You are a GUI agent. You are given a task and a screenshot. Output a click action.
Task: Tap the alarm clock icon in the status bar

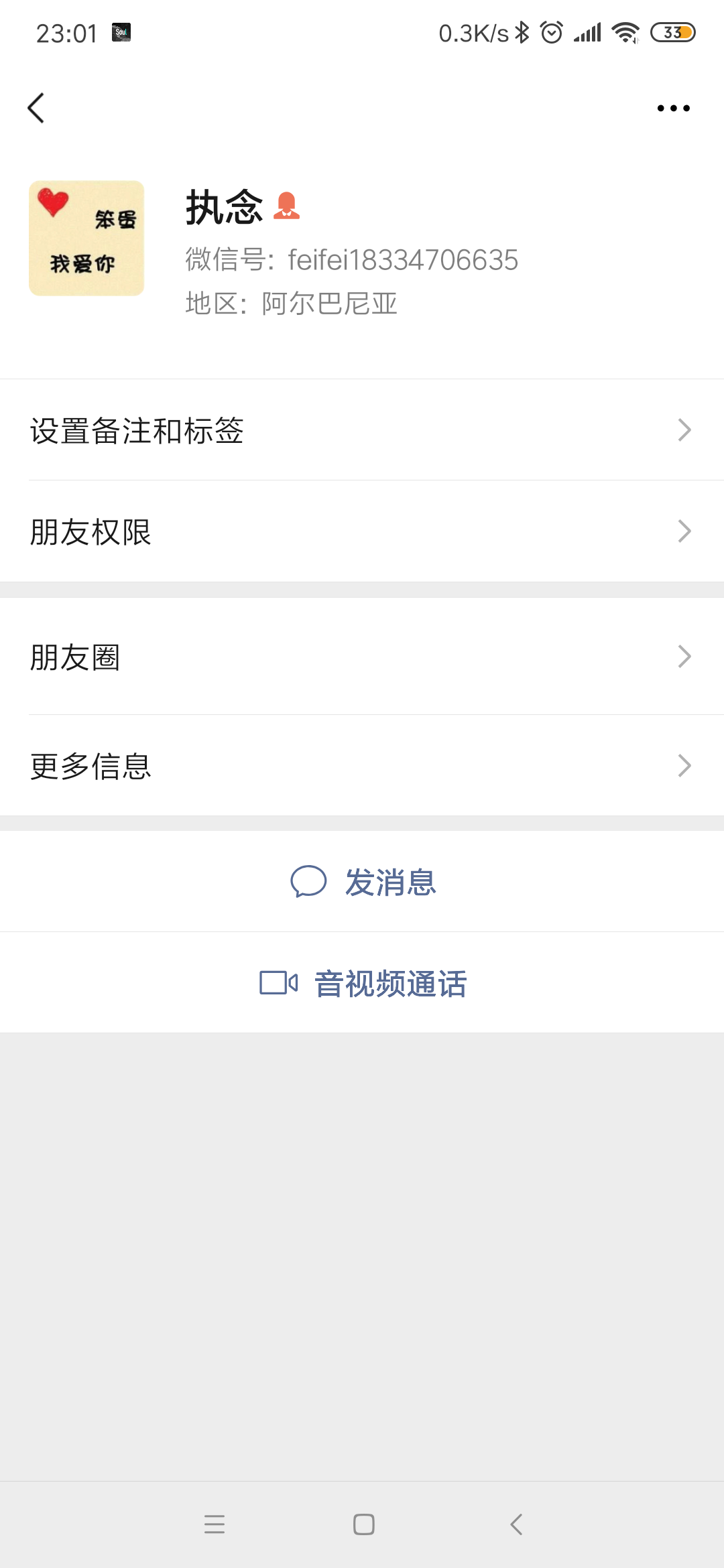pos(550,32)
